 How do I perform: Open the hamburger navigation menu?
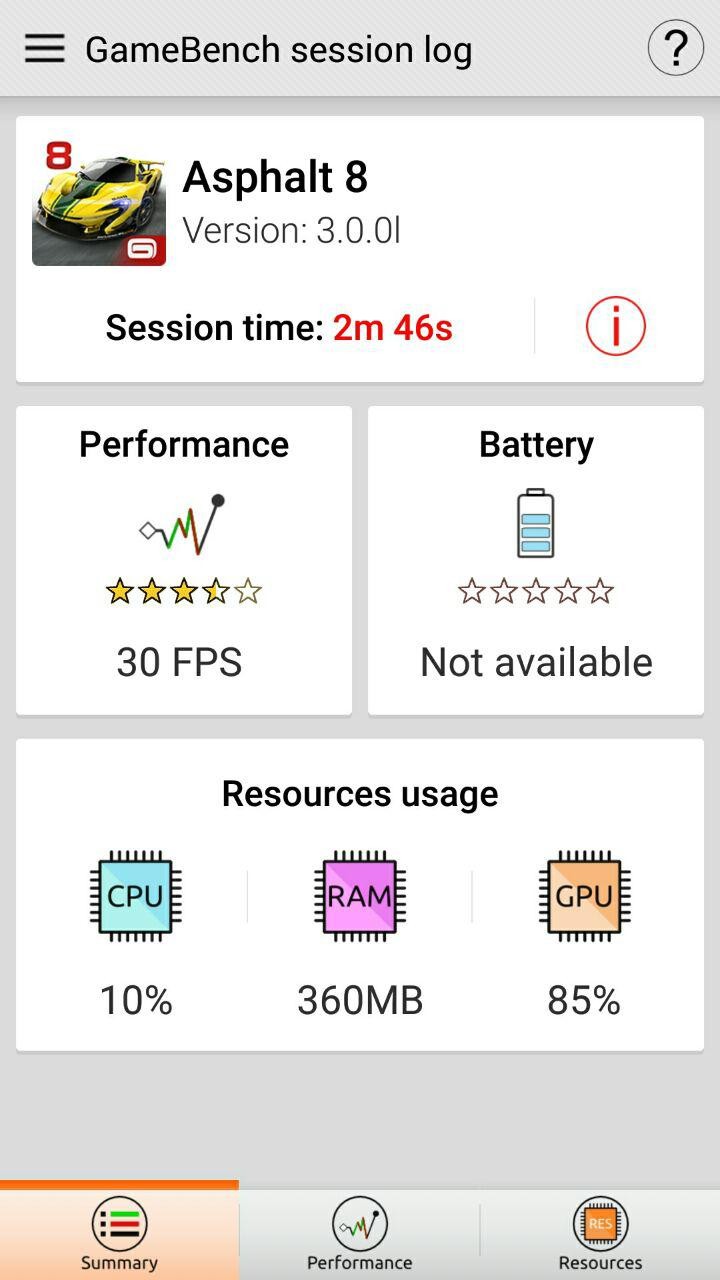click(x=45, y=48)
